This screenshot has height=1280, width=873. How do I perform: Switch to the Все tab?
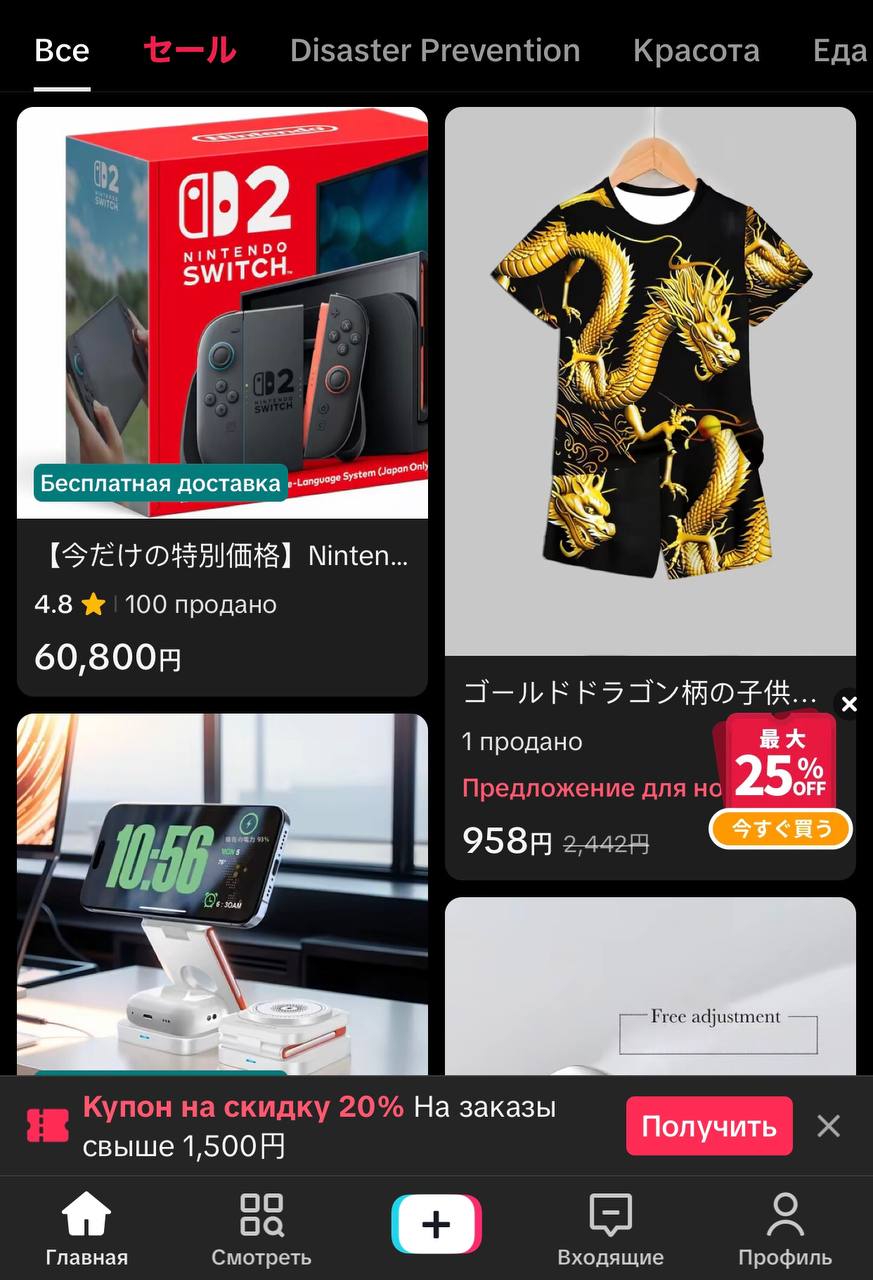click(x=62, y=50)
